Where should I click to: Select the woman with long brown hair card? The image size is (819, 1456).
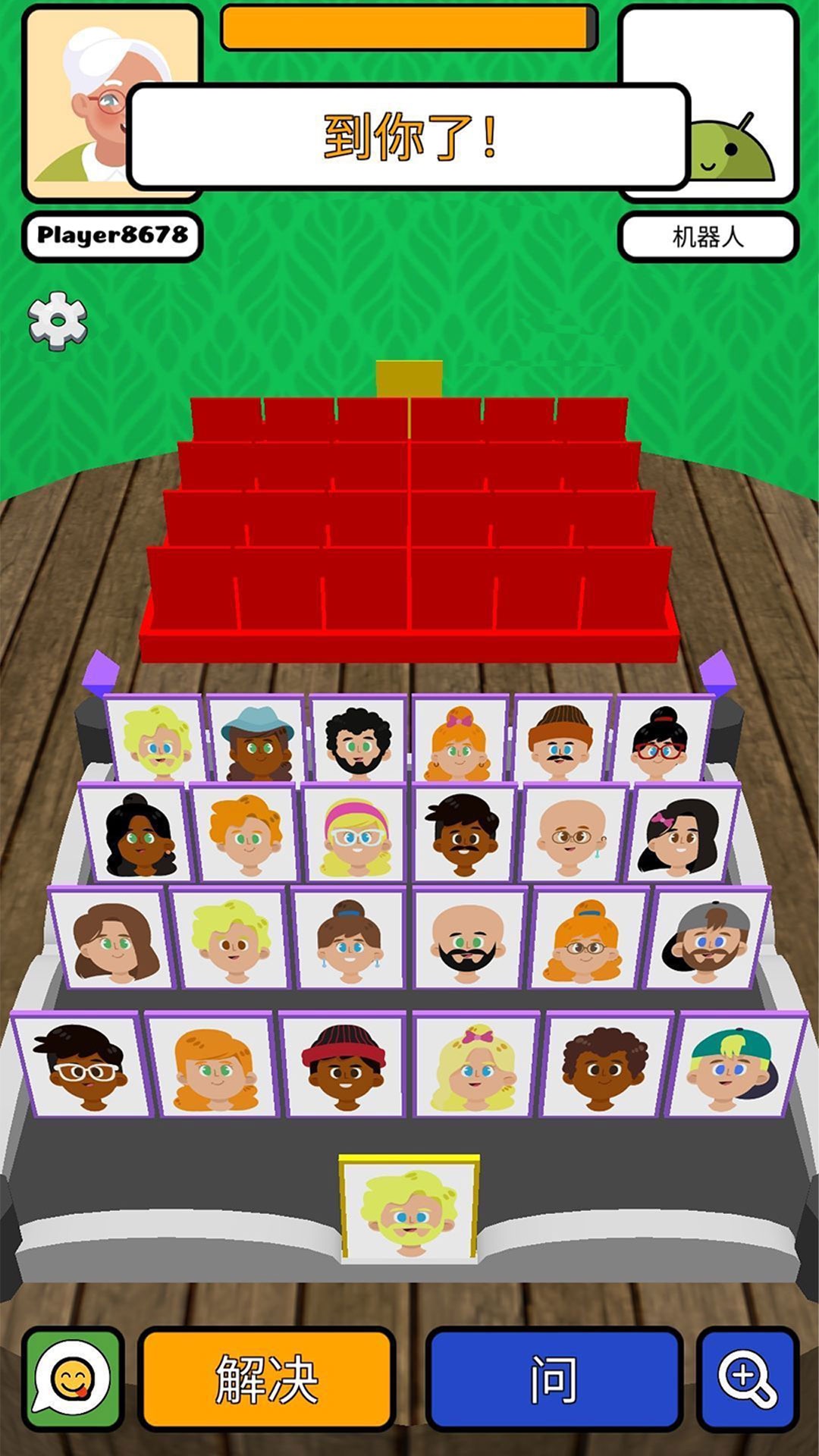pyautogui.click(x=114, y=940)
